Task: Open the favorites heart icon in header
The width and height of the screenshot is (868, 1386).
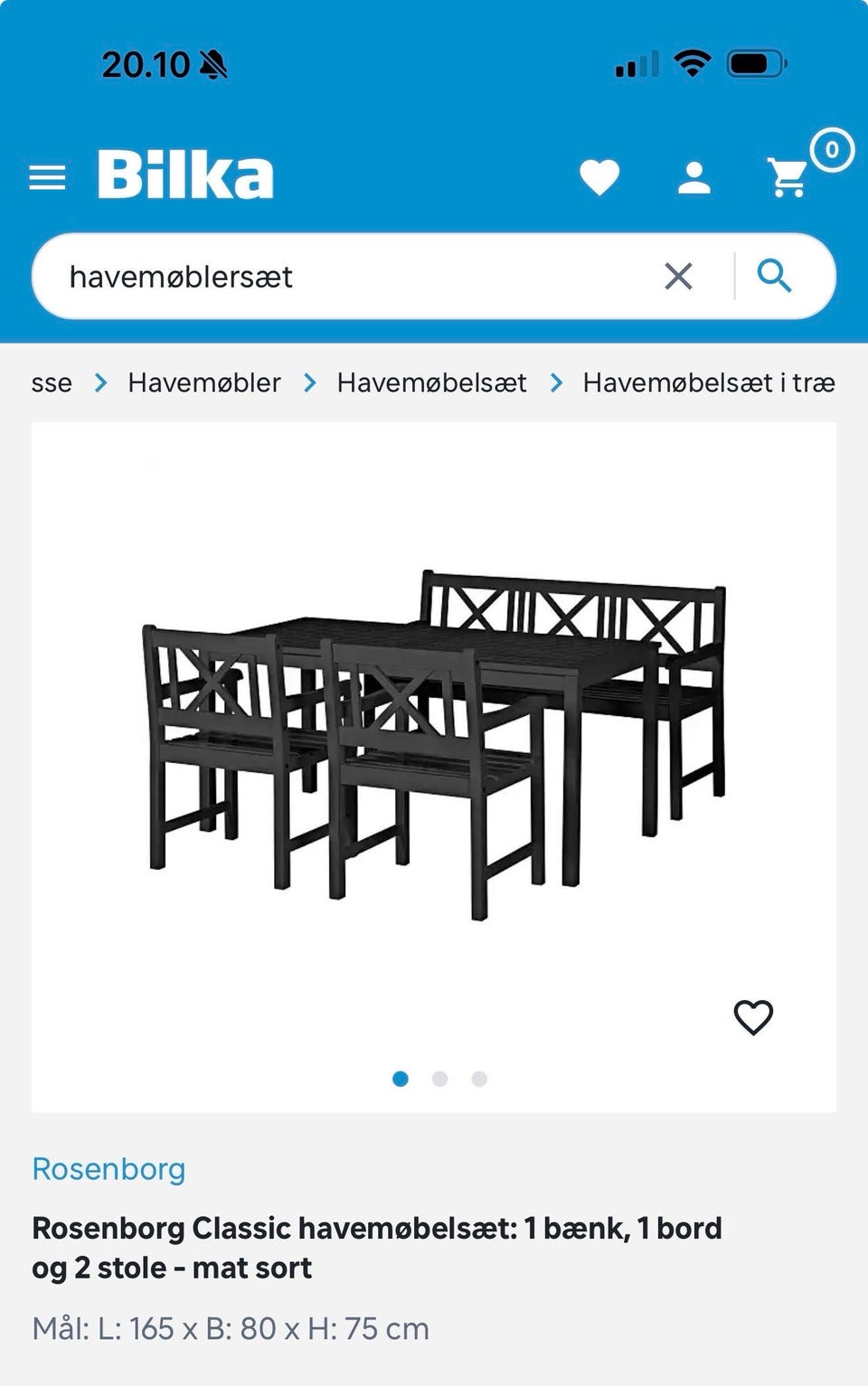Action: pyautogui.click(x=600, y=175)
